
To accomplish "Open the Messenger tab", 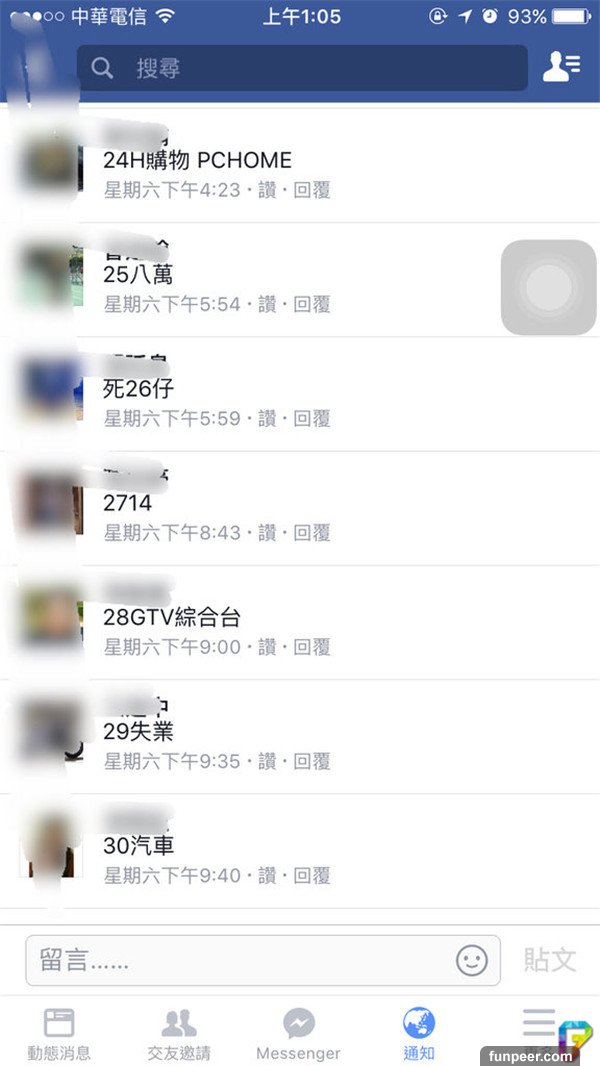I will pyautogui.click(x=298, y=1033).
